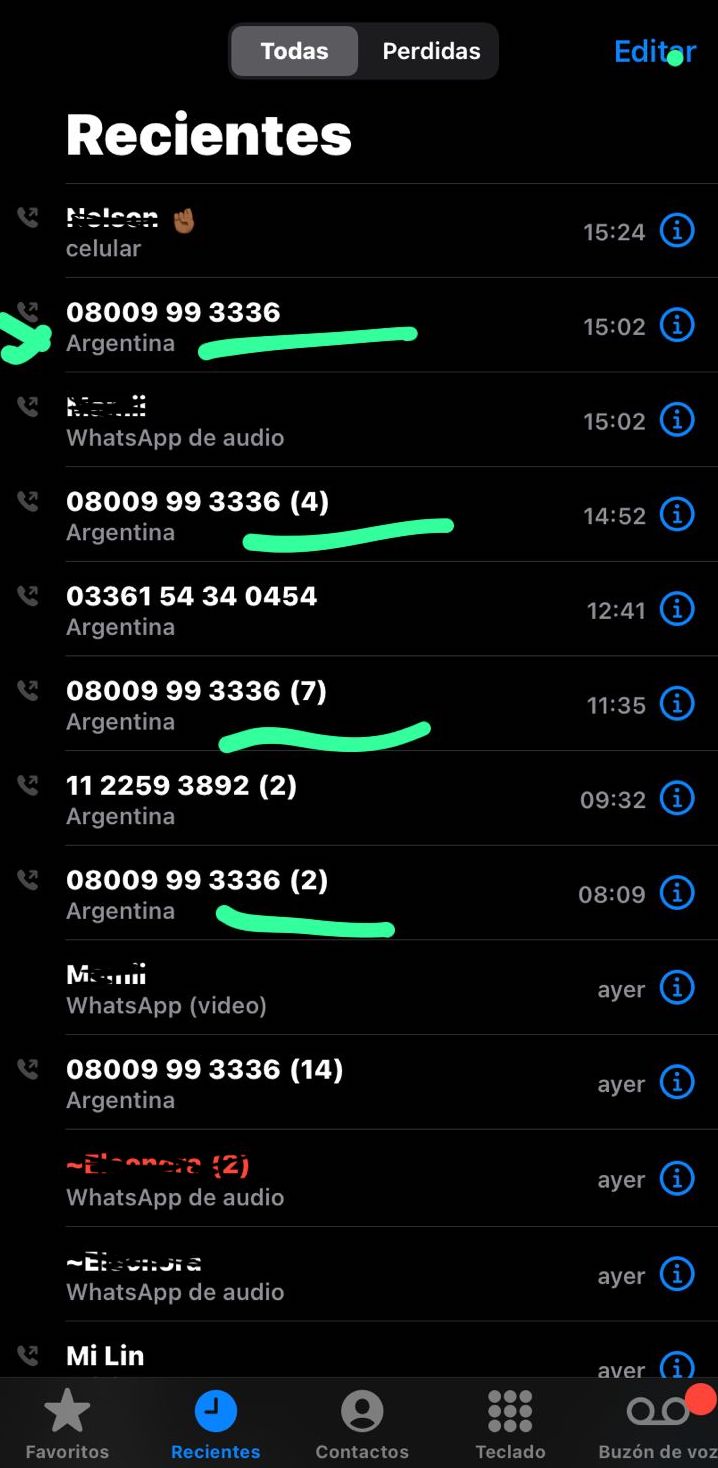Select the Todas segment
Viewport: 718px width, 1468px height.
pos(294,51)
